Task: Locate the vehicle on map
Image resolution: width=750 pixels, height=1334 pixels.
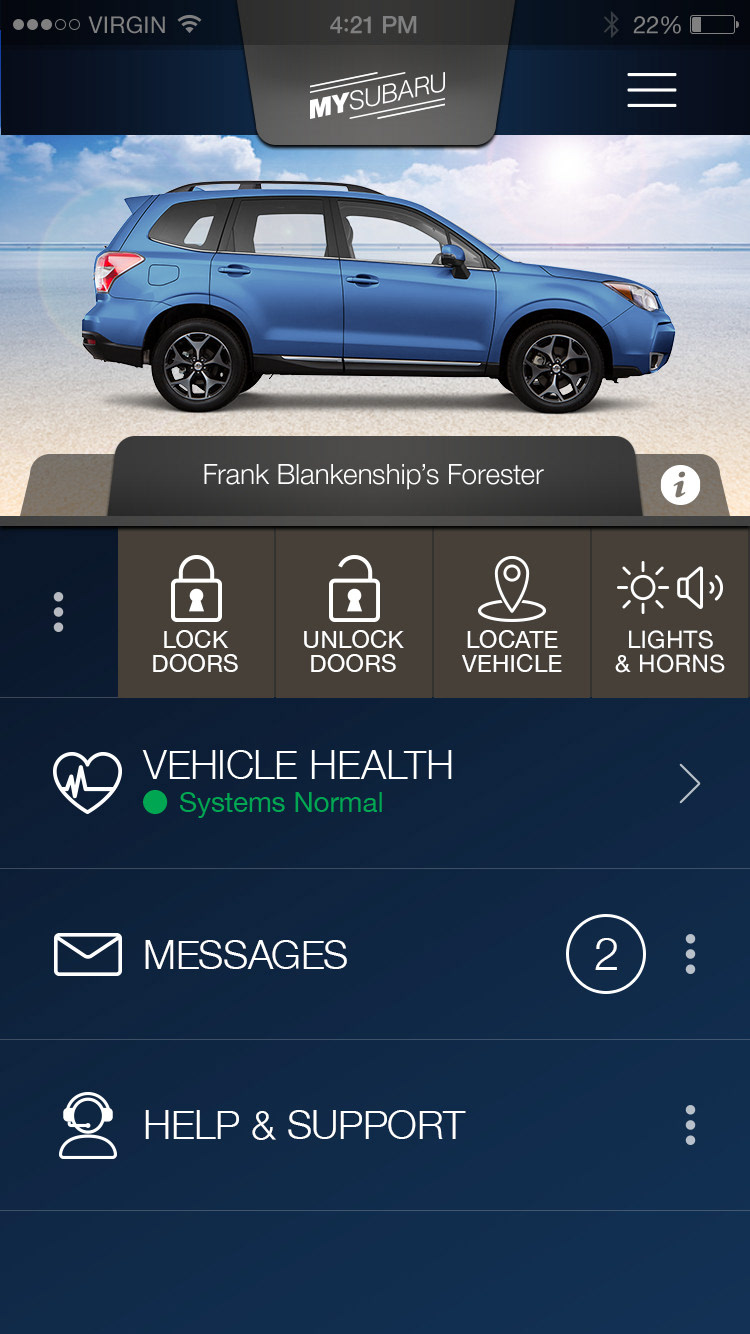Action: (512, 614)
